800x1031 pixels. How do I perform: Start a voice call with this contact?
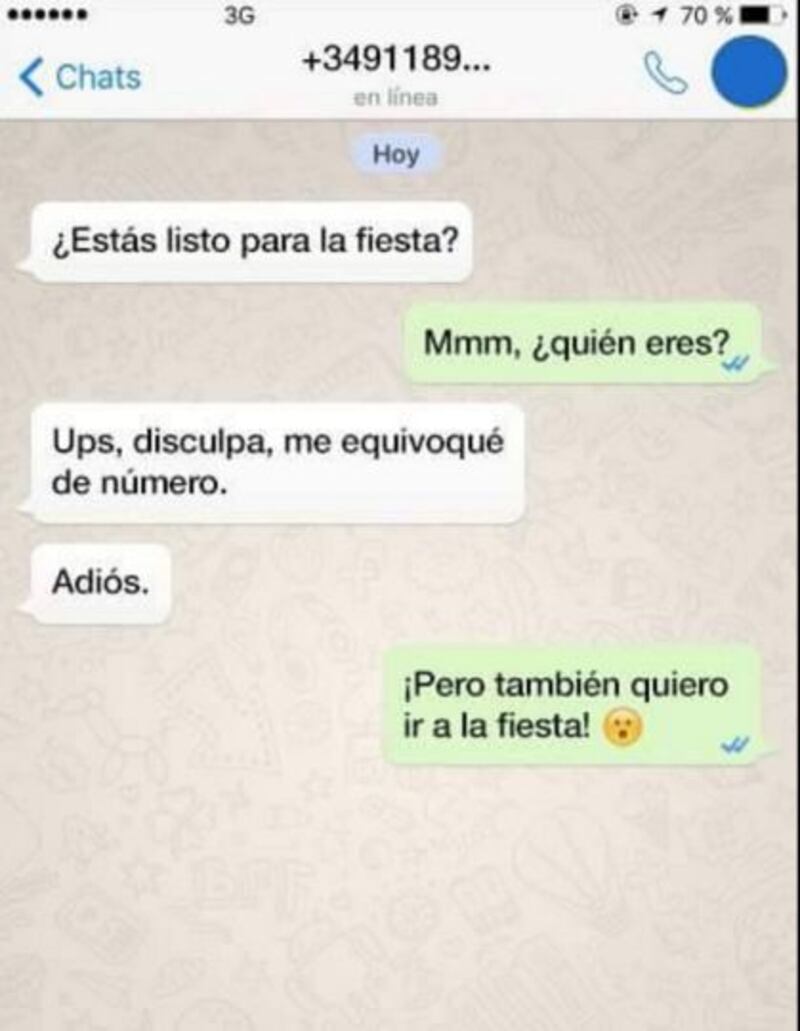(x=665, y=73)
